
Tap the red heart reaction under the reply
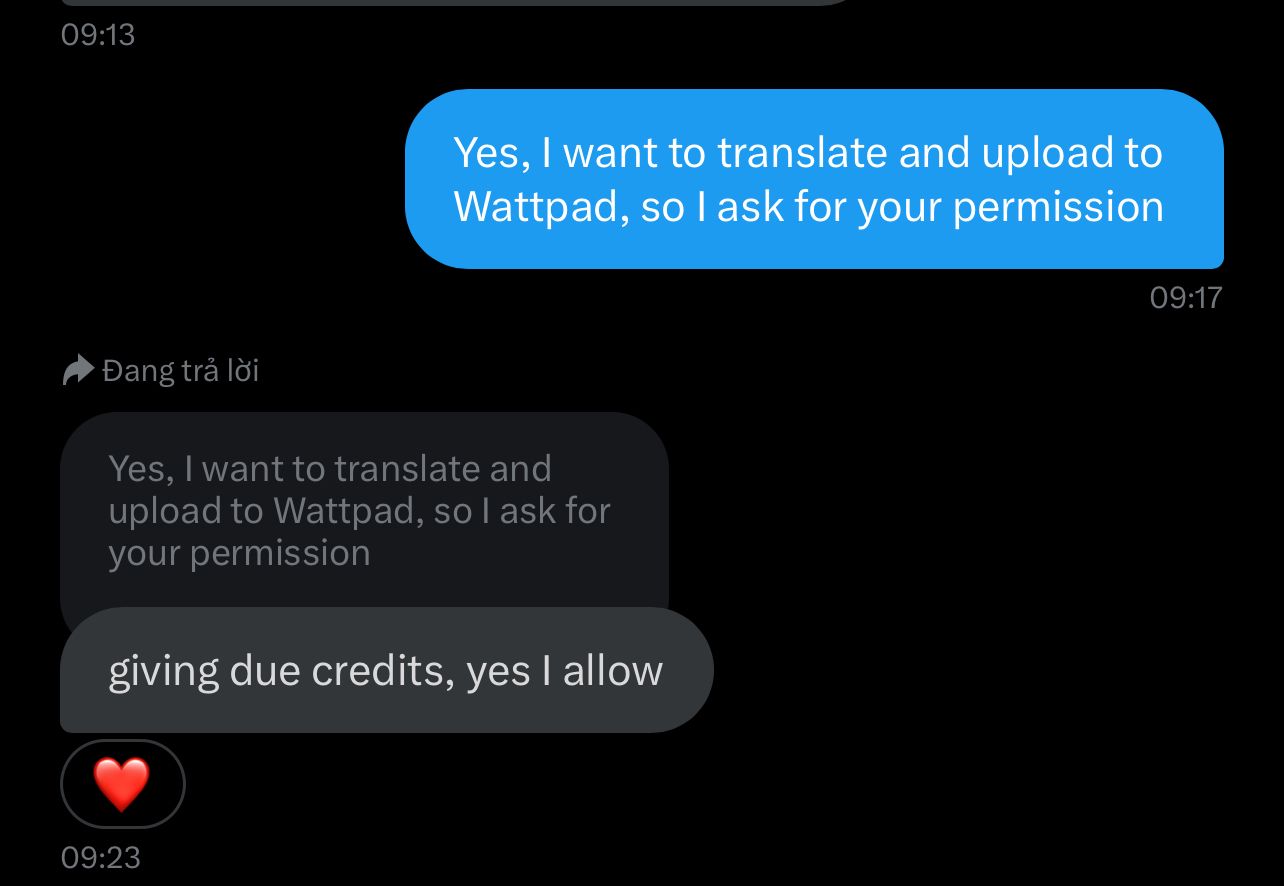click(x=123, y=784)
